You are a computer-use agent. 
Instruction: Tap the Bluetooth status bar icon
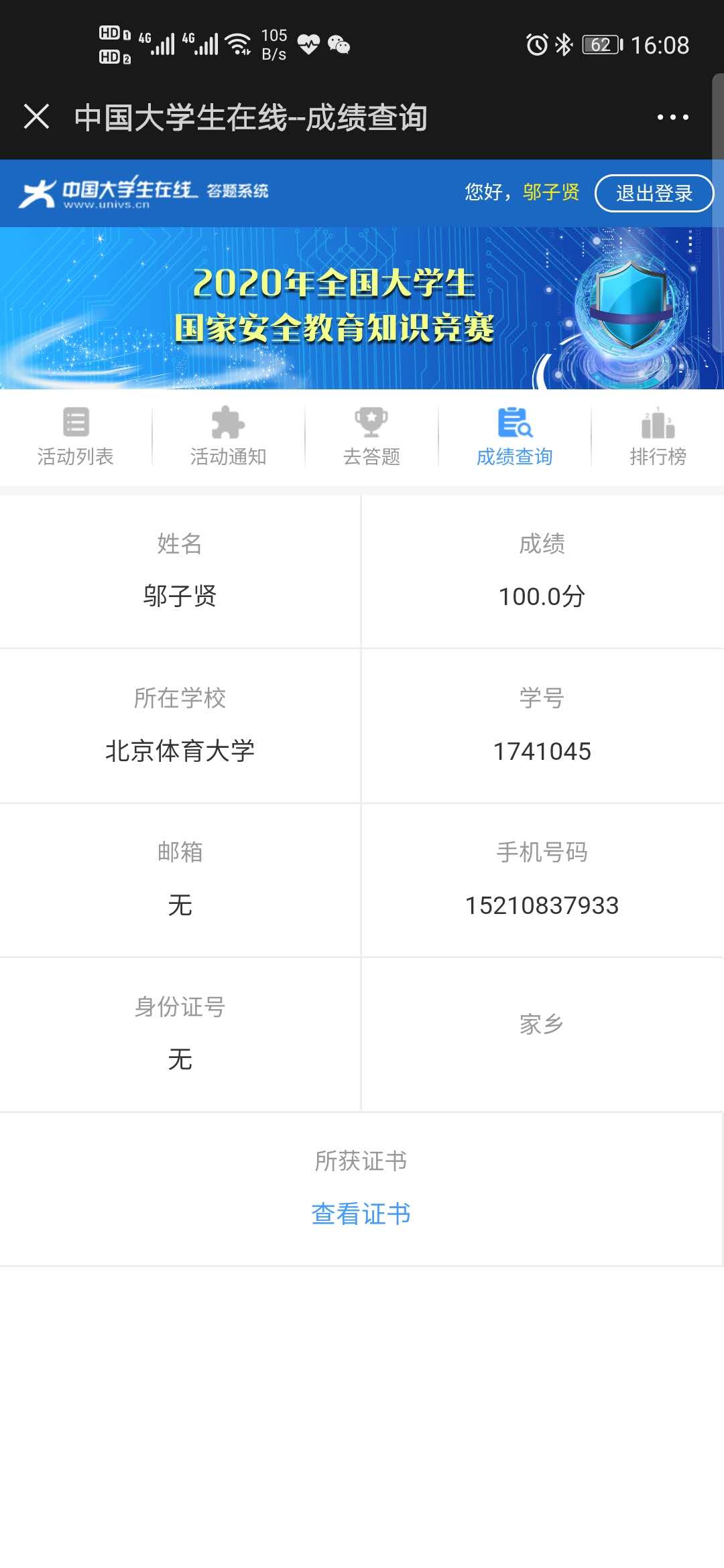(563, 44)
